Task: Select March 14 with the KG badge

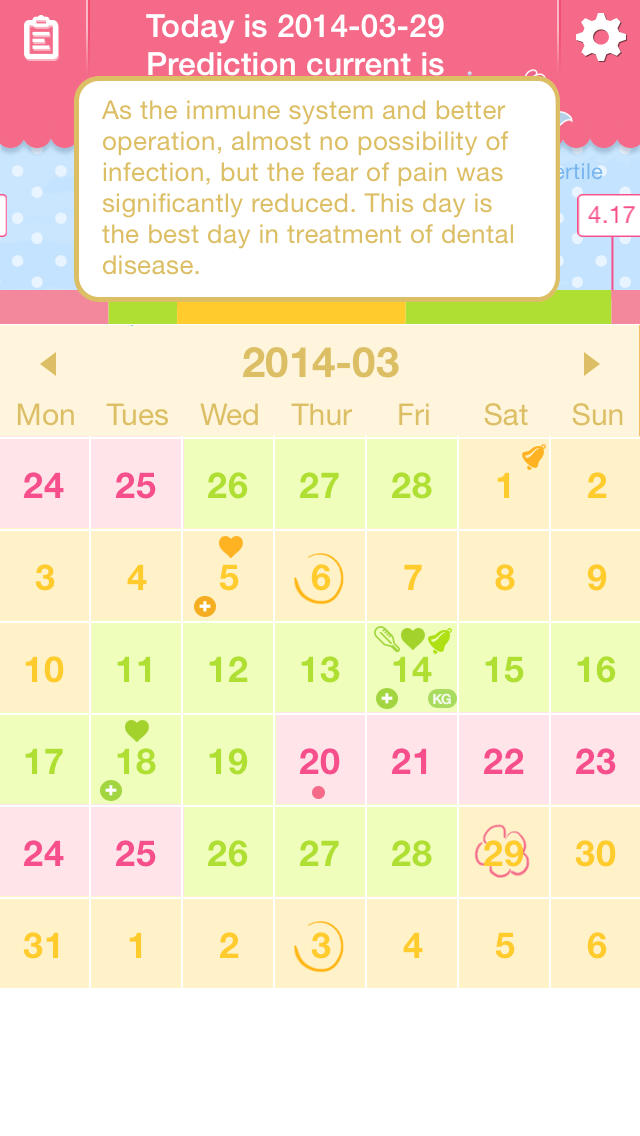Action: (x=412, y=668)
